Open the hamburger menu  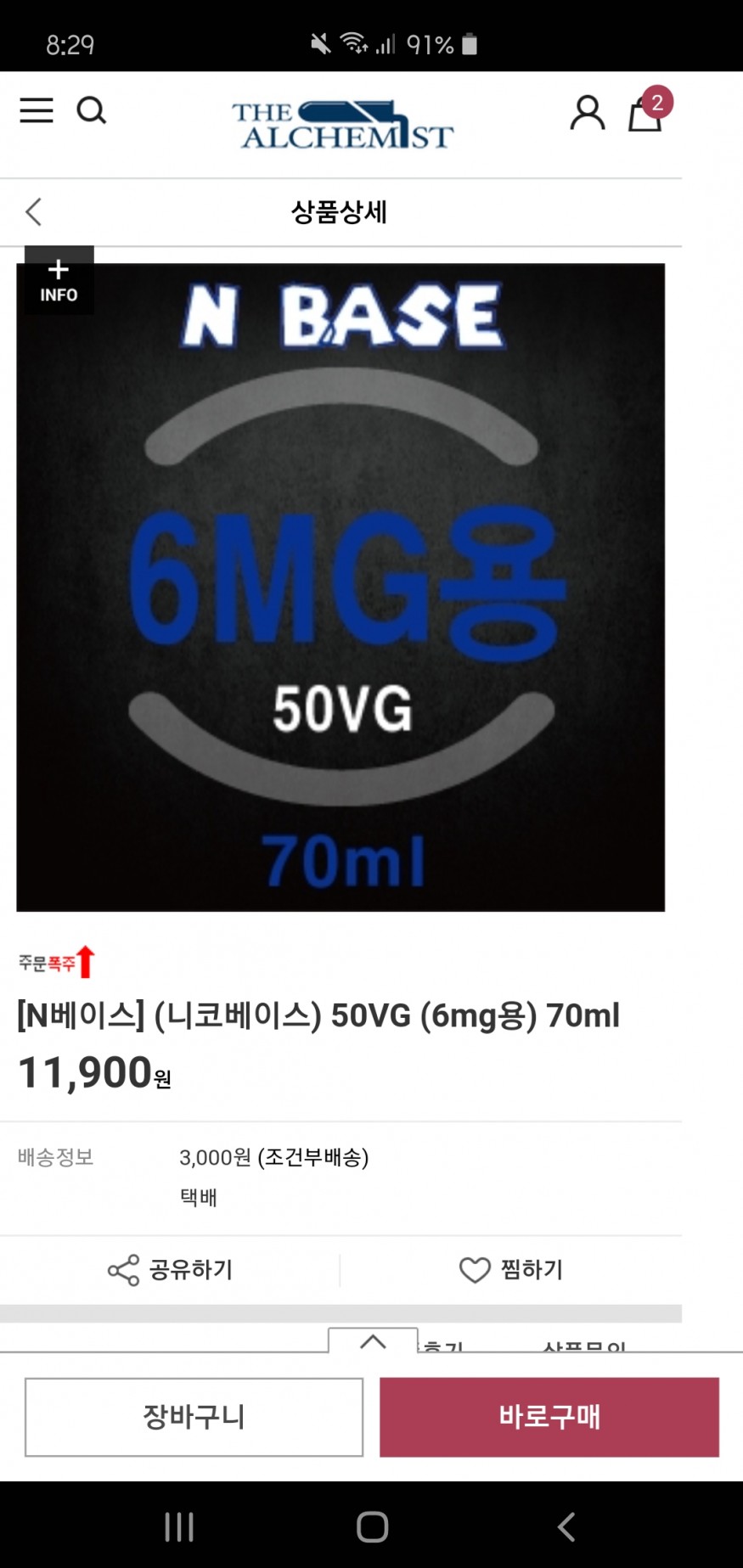37,110
